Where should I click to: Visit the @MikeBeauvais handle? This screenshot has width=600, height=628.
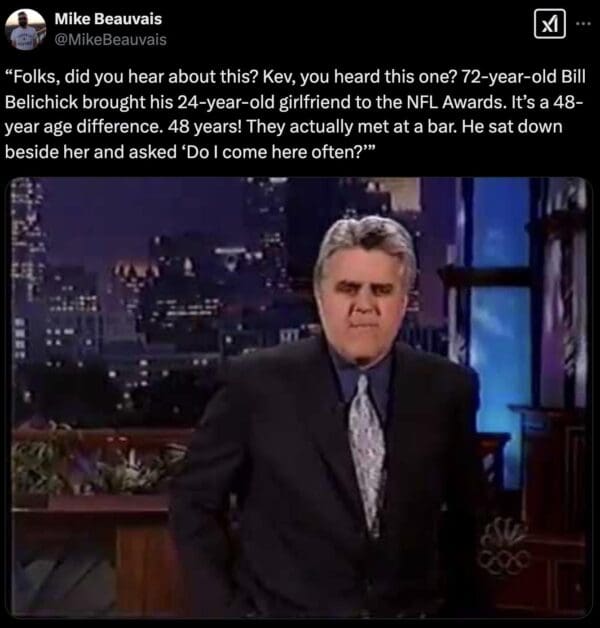111,39
